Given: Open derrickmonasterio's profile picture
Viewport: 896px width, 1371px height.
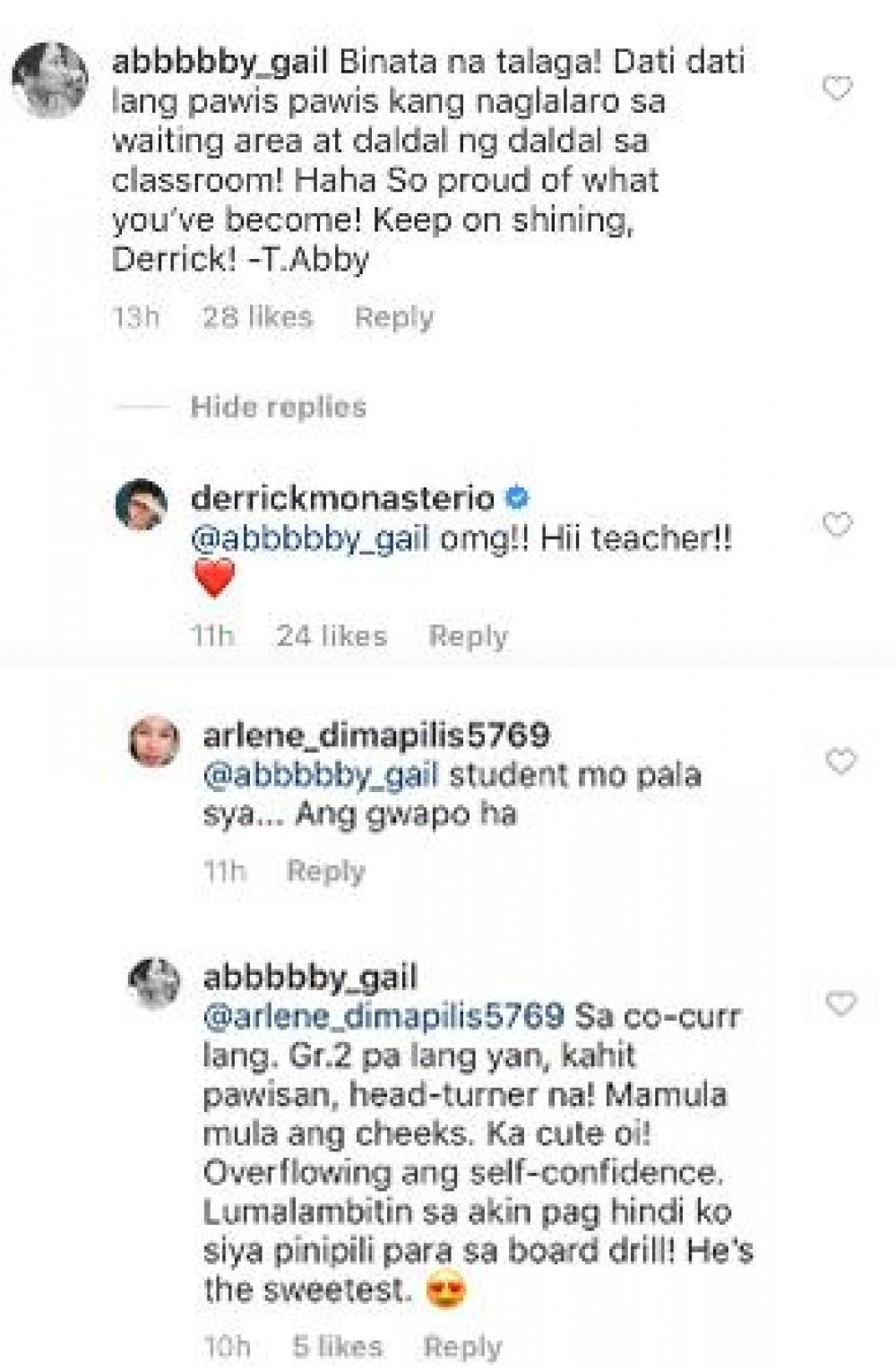Looking at the screenshot, I should tap(142, 506).
